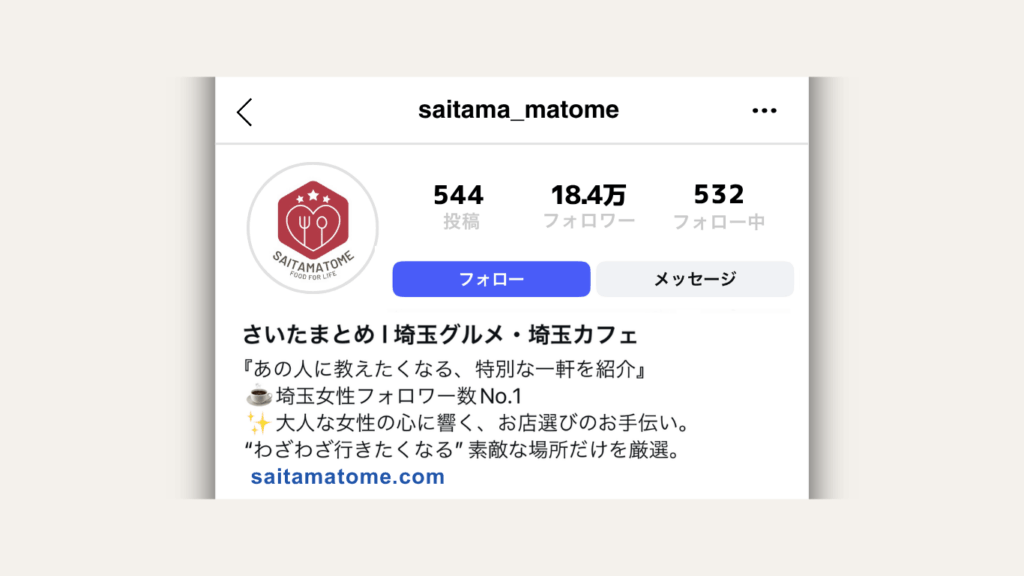Open the saitamatome.com link

(x=348, y=477)
